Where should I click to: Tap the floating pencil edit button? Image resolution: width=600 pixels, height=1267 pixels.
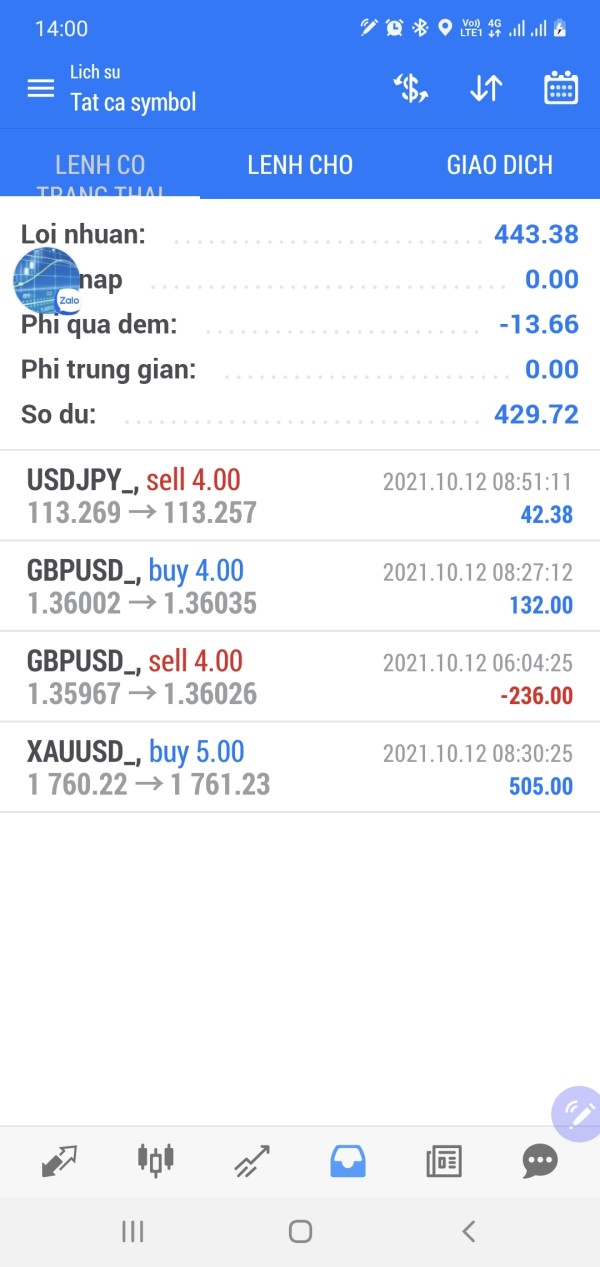point(578,1113)
